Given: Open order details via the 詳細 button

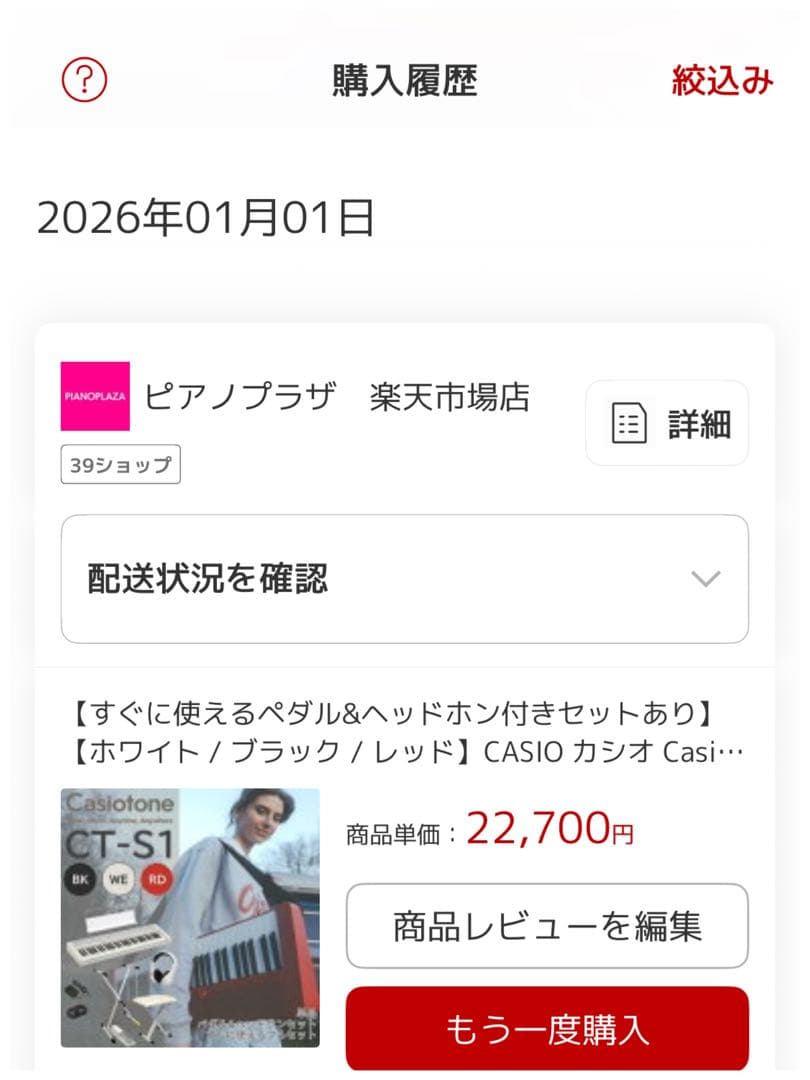Looking at the screenshot, I should [665, 423].
